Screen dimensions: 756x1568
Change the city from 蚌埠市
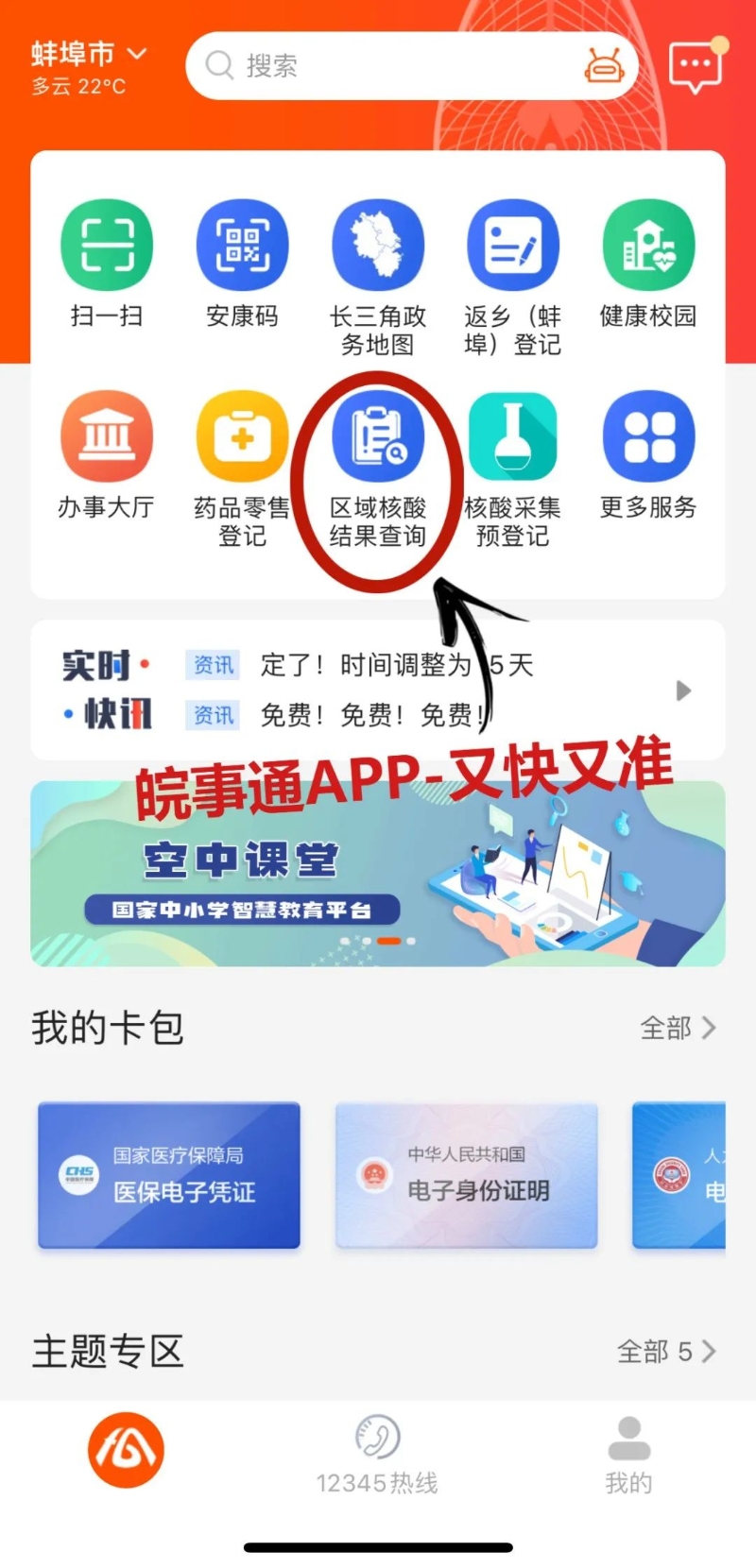pos(89,55)
